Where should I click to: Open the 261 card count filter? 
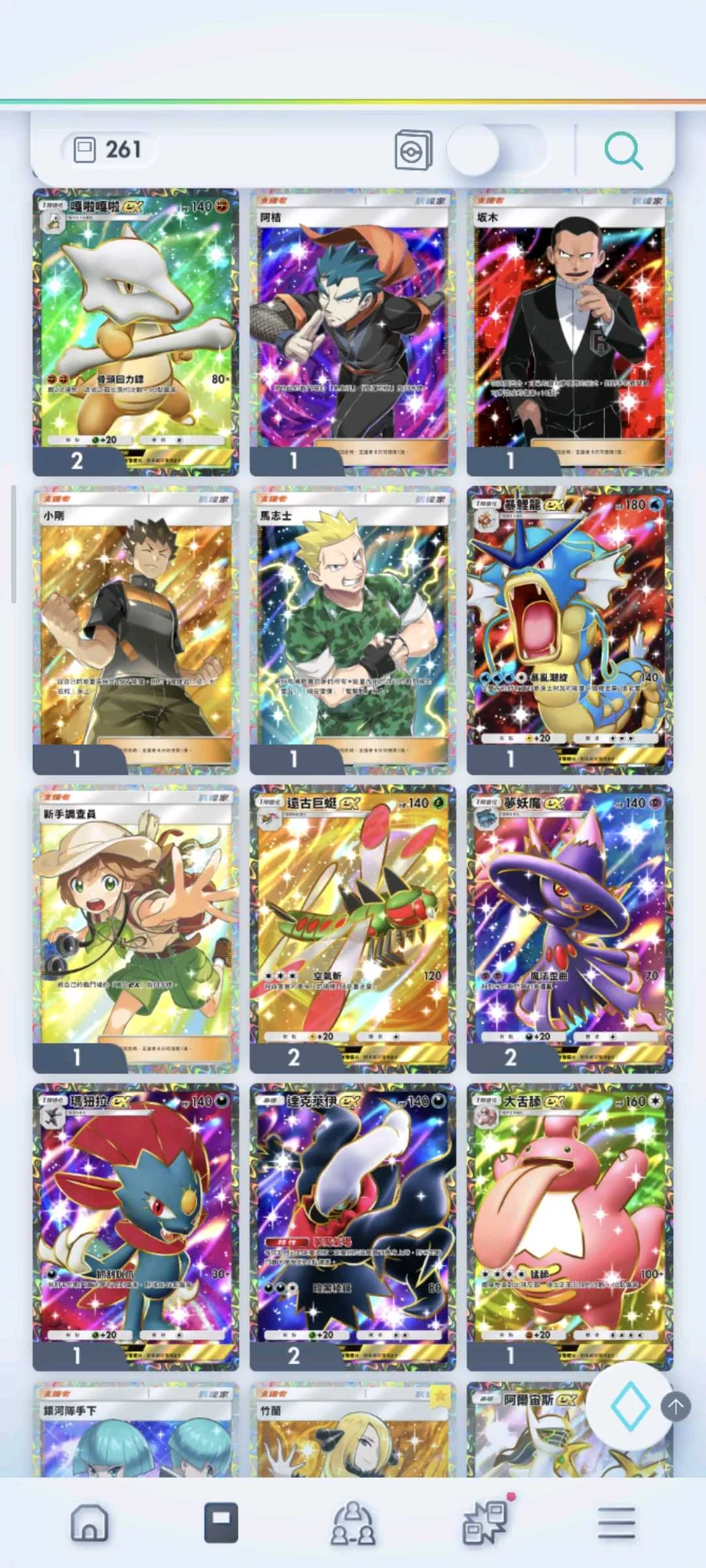tap(109, 149)
